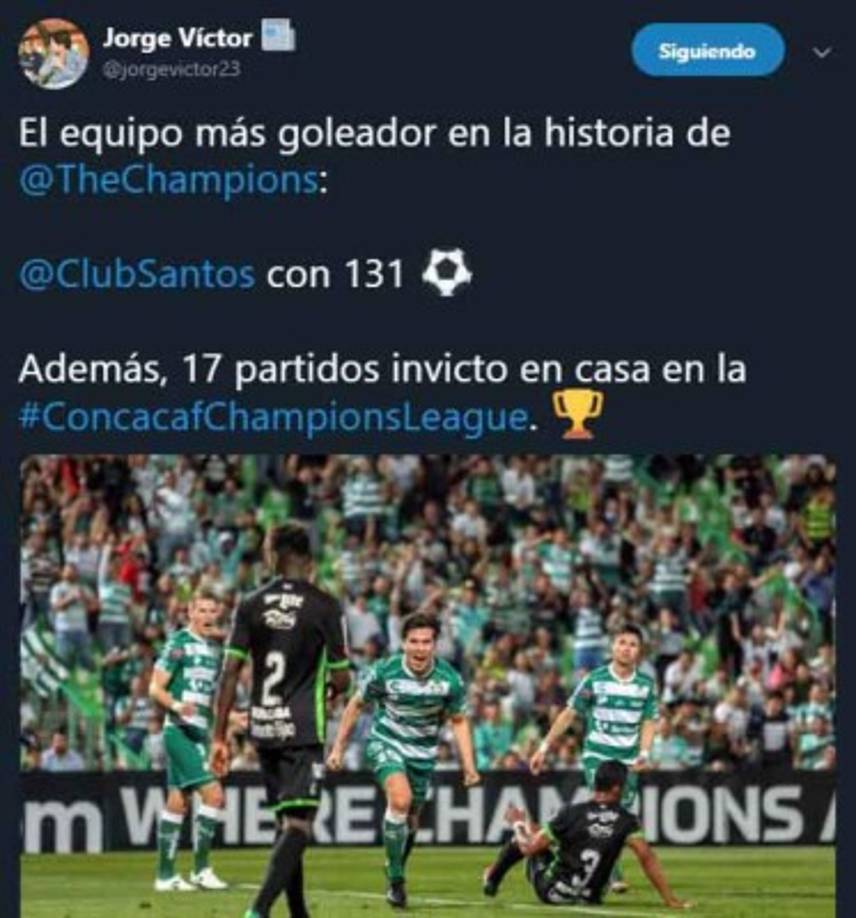Viewport: 856px width, 918px height.
Task: Open the attached stadium photo
Action: coord(428,680)
